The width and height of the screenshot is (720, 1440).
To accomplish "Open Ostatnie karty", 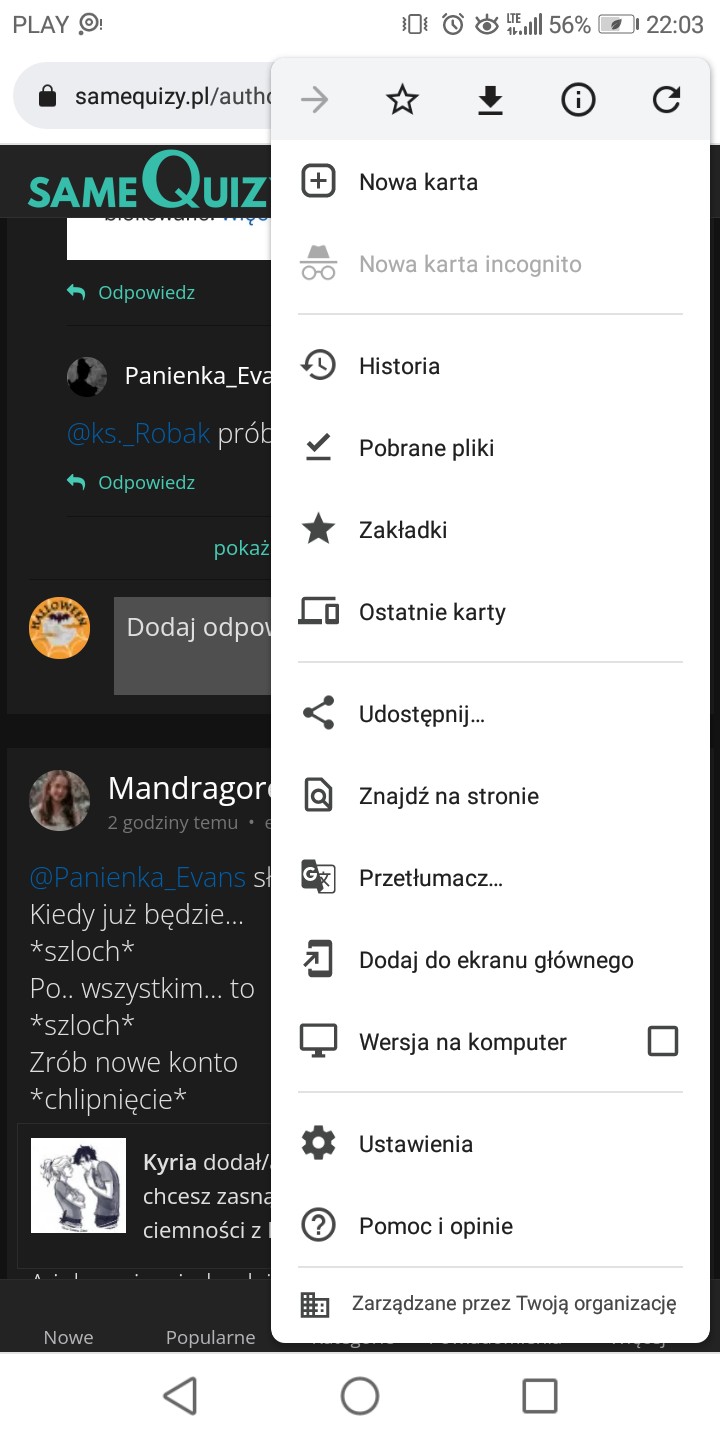I will pos(432,612).
